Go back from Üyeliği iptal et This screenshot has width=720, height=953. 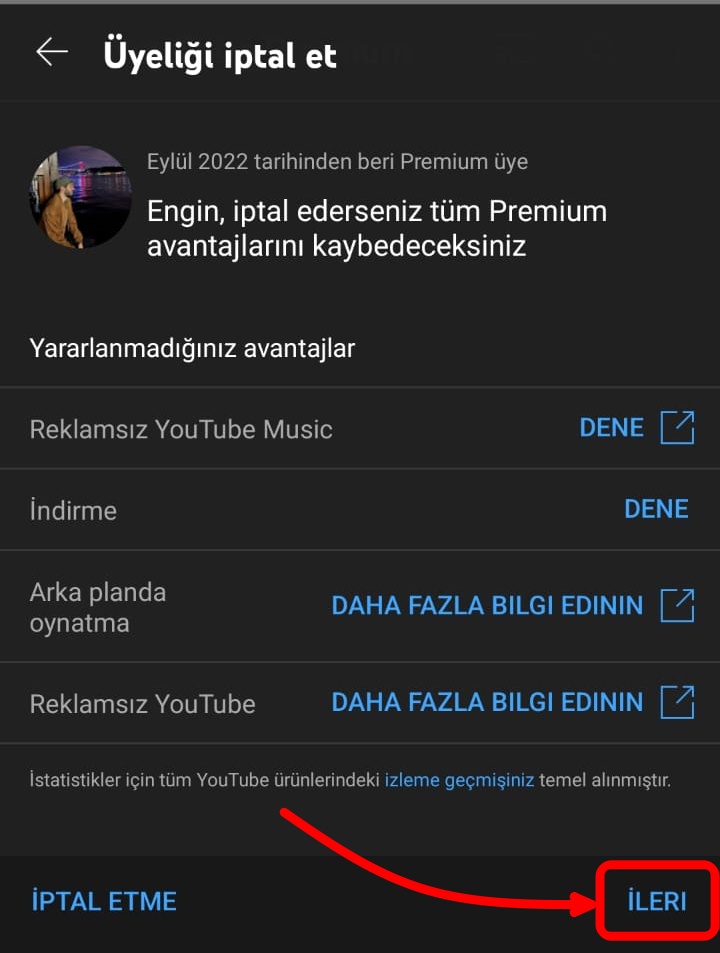click(x=51, y=53)
